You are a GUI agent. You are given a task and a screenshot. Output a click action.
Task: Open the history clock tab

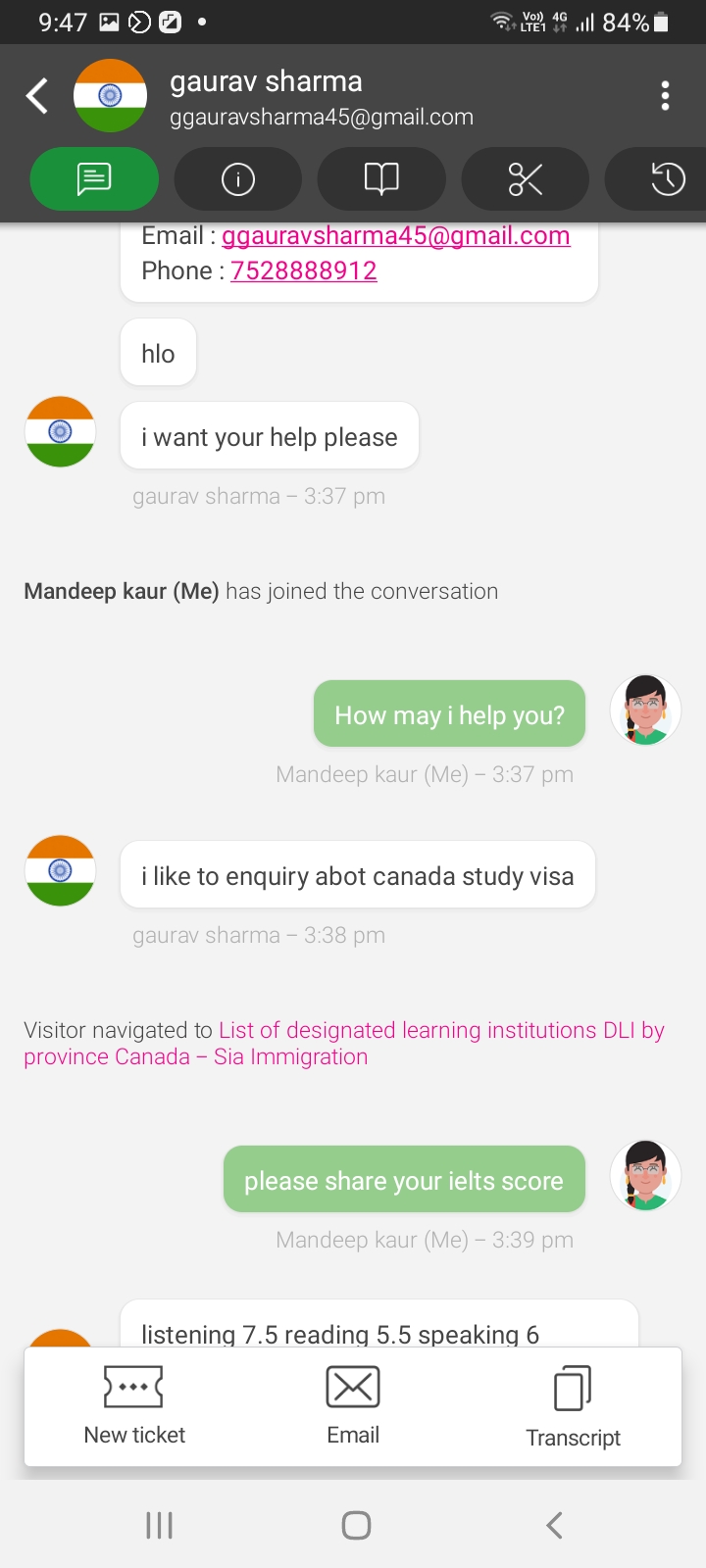click(x=662, y=178)
